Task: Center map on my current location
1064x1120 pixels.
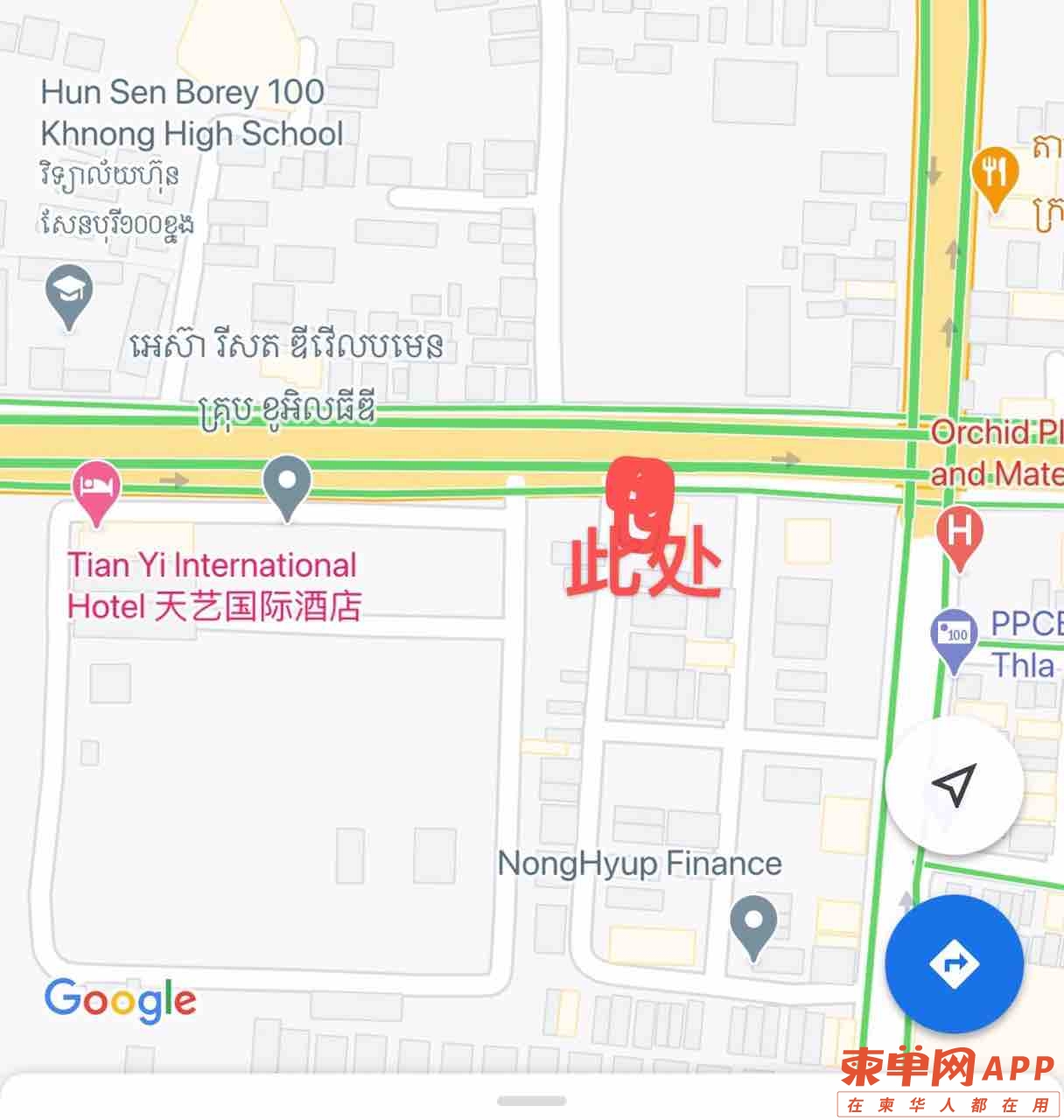Action: tap(954, 785)
